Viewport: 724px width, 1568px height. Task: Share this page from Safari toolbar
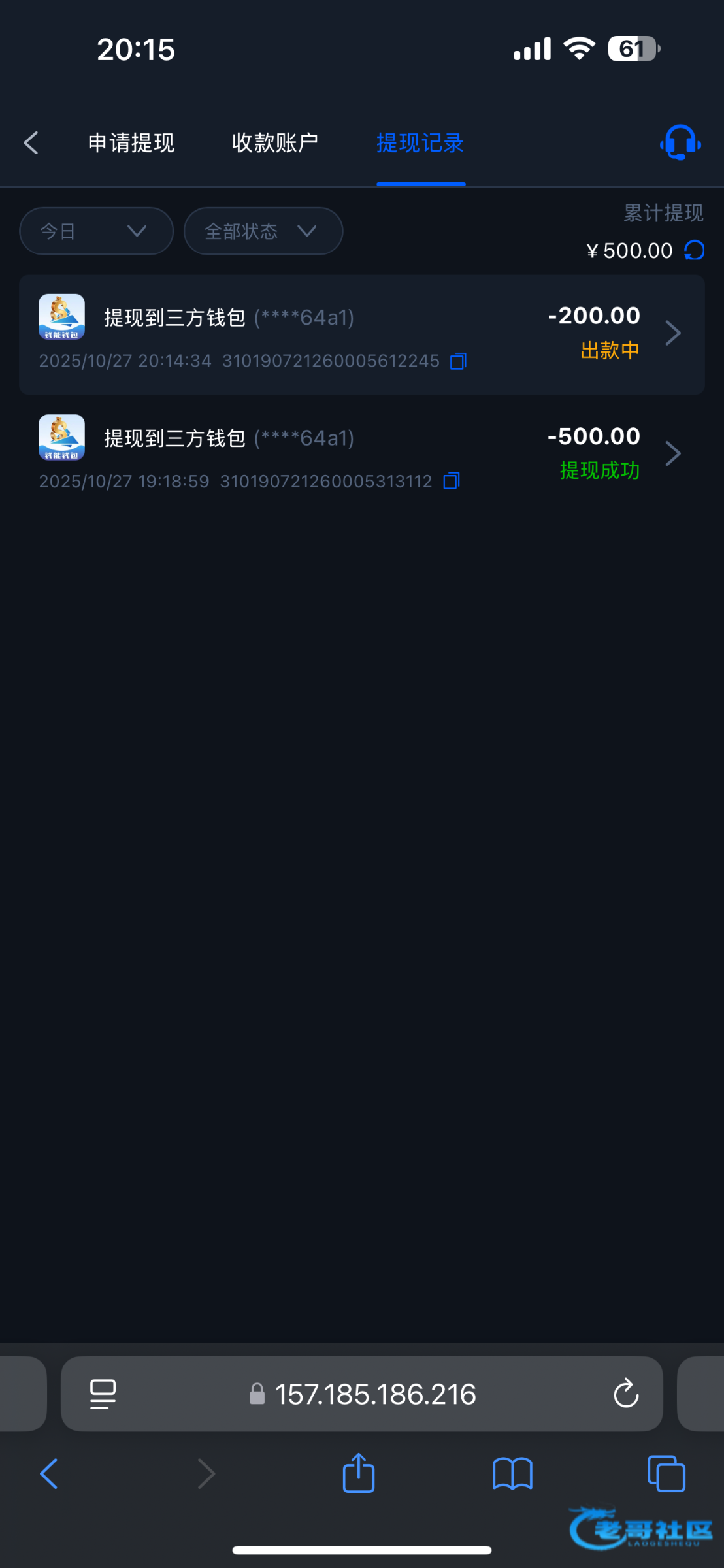pos(359,1473)
